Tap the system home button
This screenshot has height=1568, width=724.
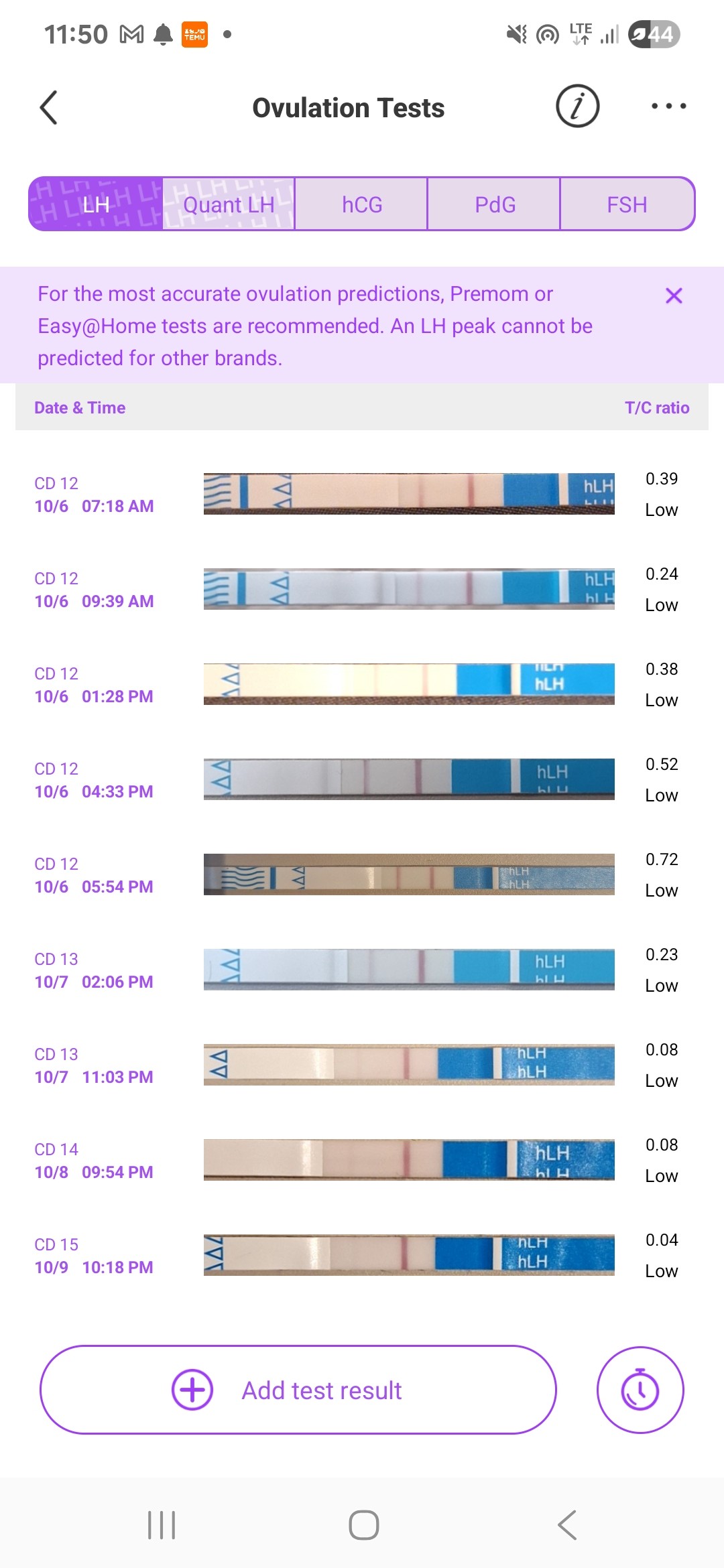[x=363, y=1525]
